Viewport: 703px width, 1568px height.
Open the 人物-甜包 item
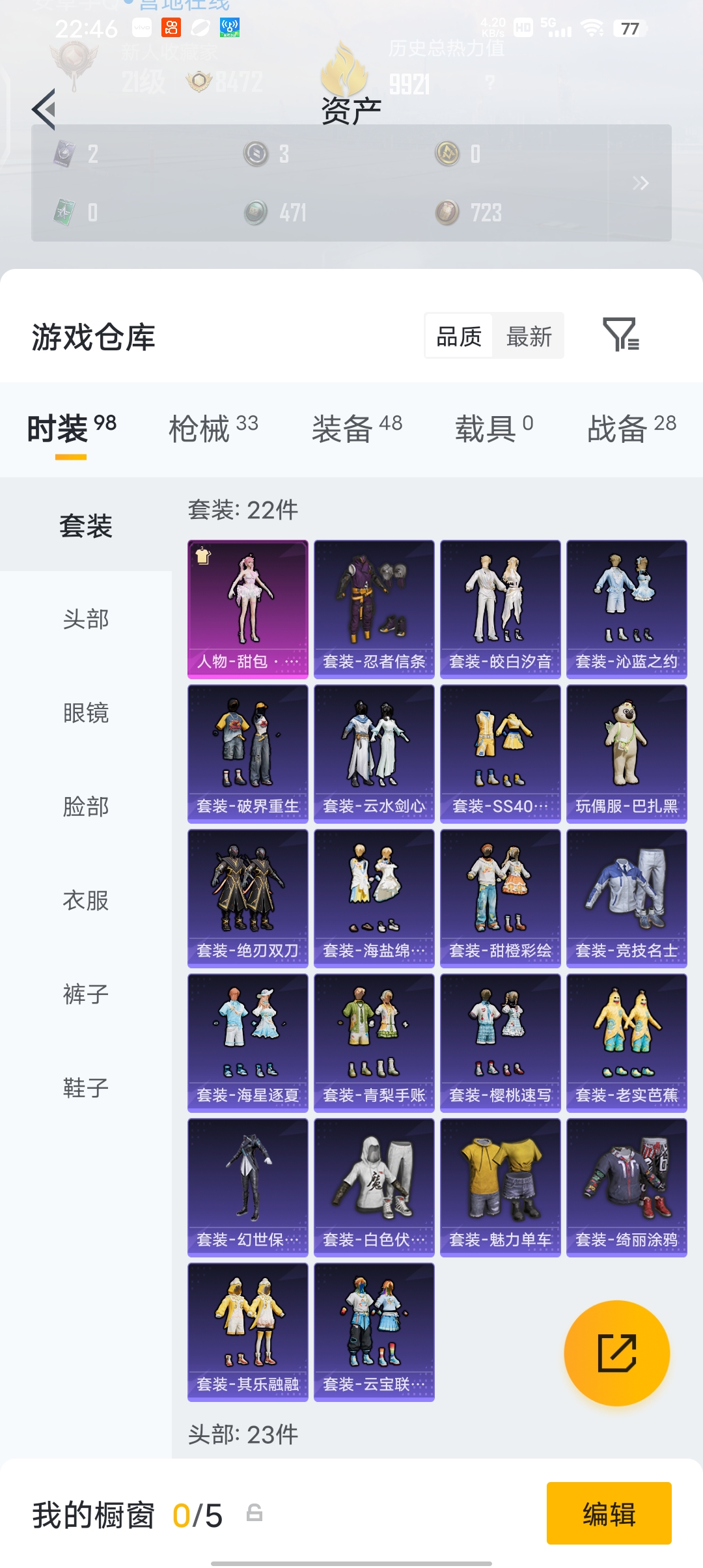click(248, 609)
